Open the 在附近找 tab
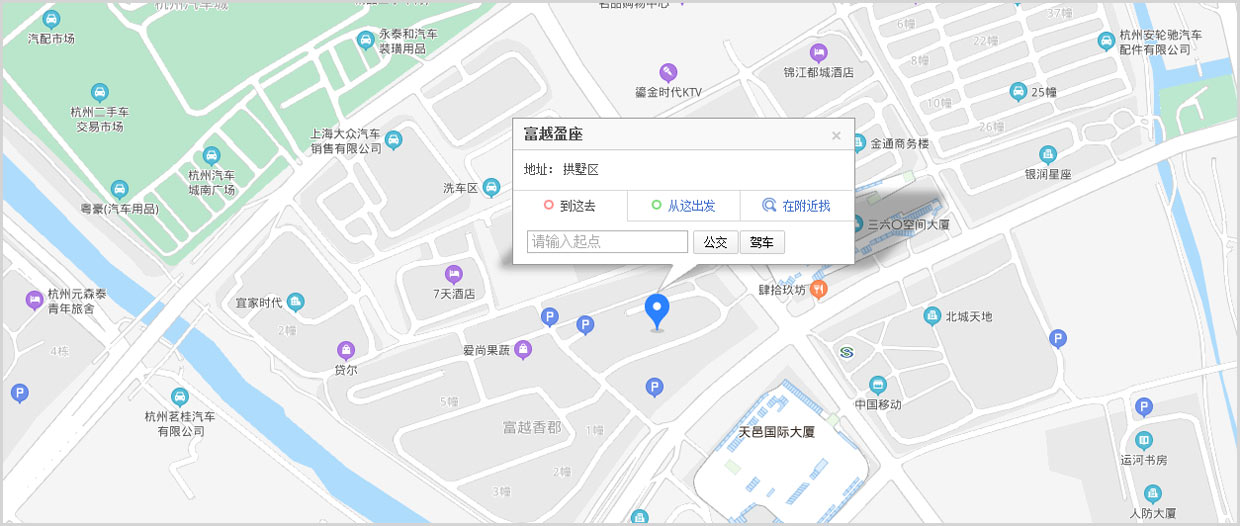This screenshot has width=1240, height=526. pos(796,206)
